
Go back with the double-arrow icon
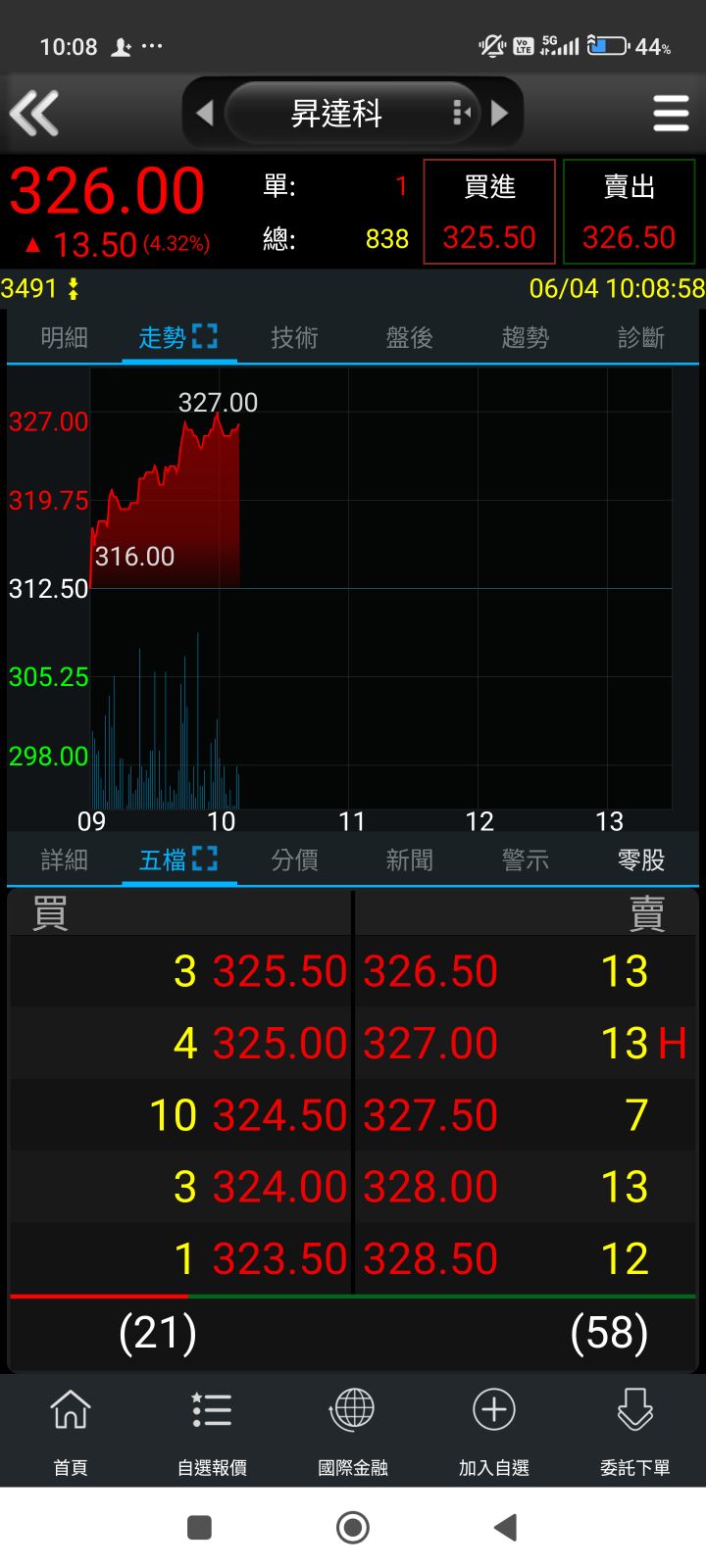pos(35,114)
